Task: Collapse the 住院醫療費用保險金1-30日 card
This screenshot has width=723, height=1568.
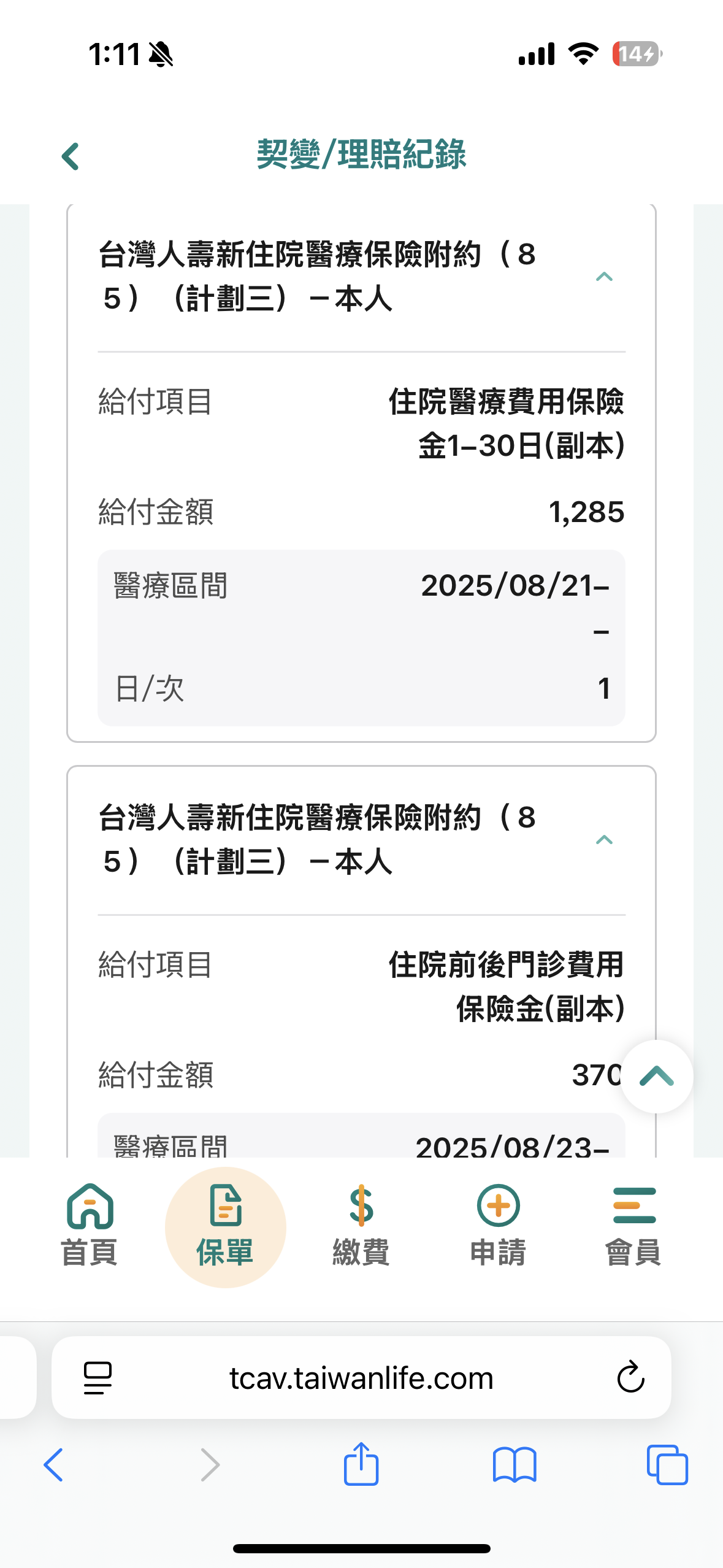Action: click(604, 277)
